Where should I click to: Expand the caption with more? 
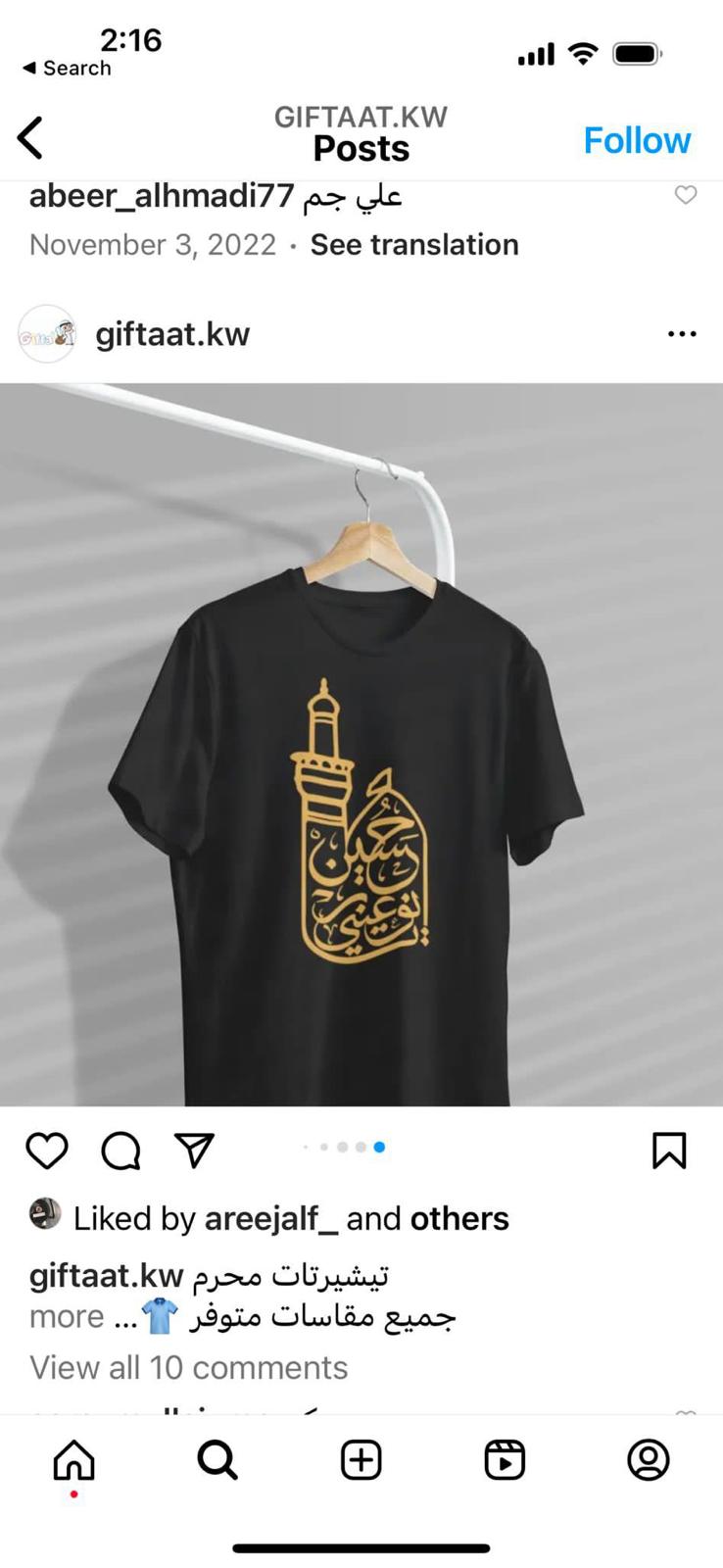pos(67,1316)
